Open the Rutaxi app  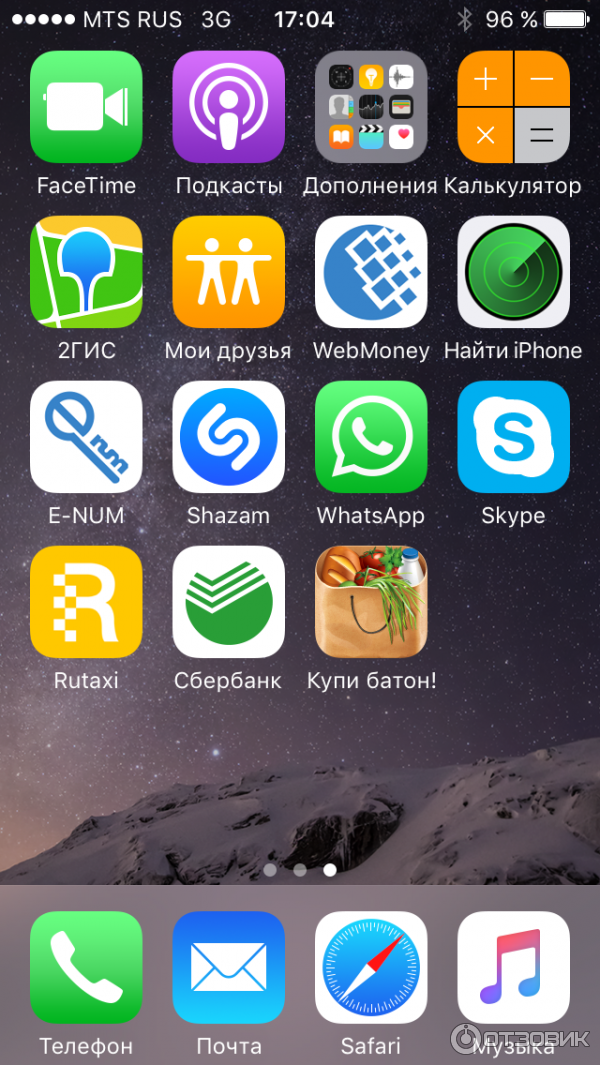[x=86, y=602]
